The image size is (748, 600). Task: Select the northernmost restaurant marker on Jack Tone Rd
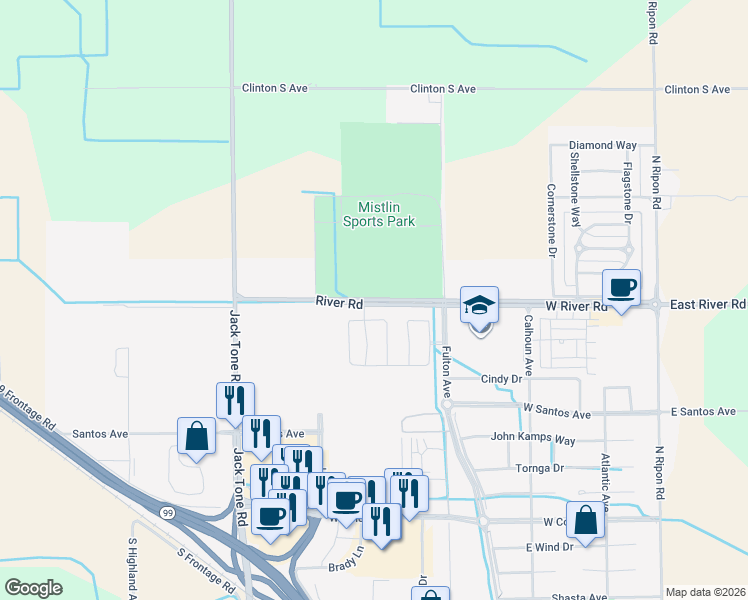point(235,401)
